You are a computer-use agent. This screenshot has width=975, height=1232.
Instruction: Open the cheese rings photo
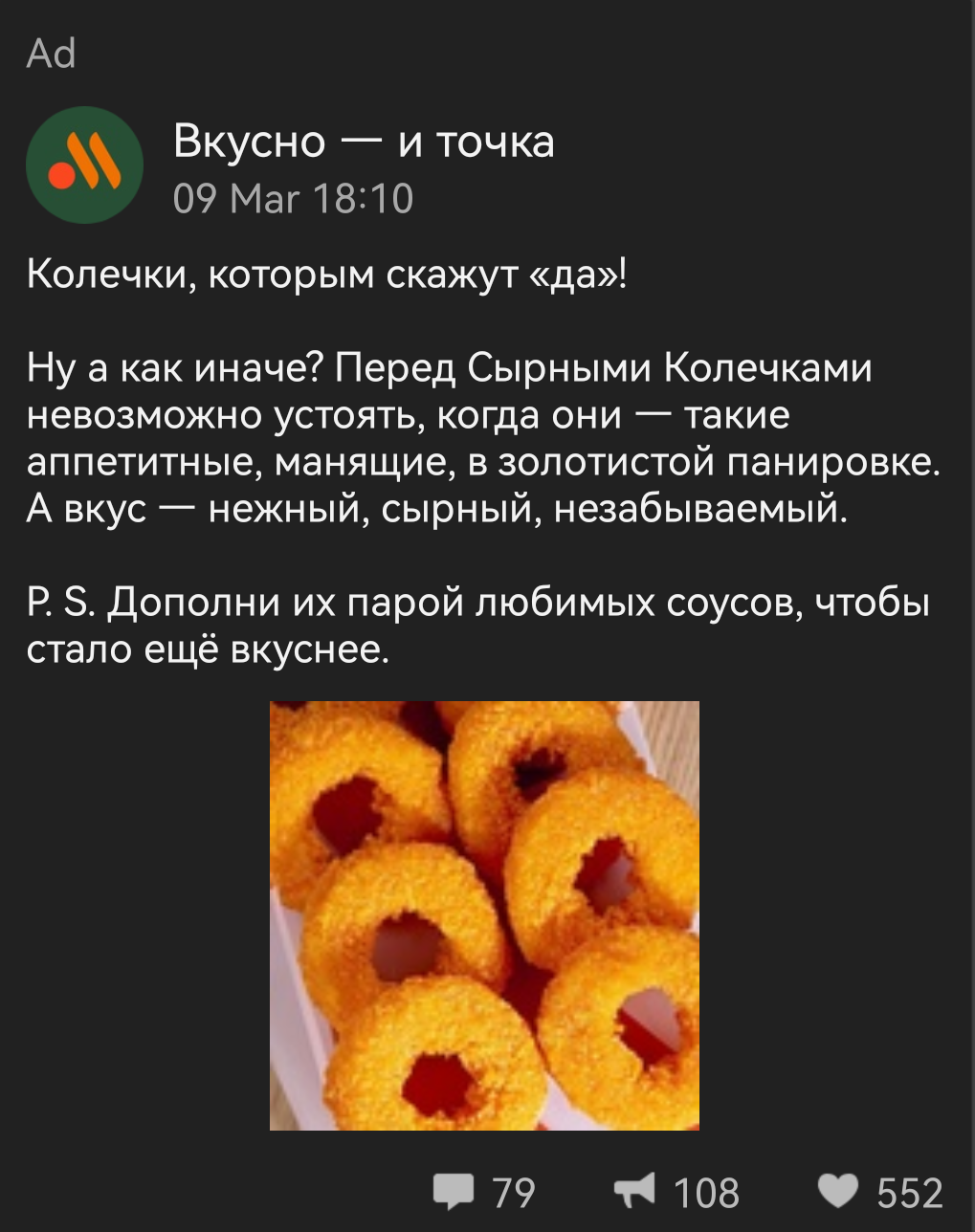(484, 914)
